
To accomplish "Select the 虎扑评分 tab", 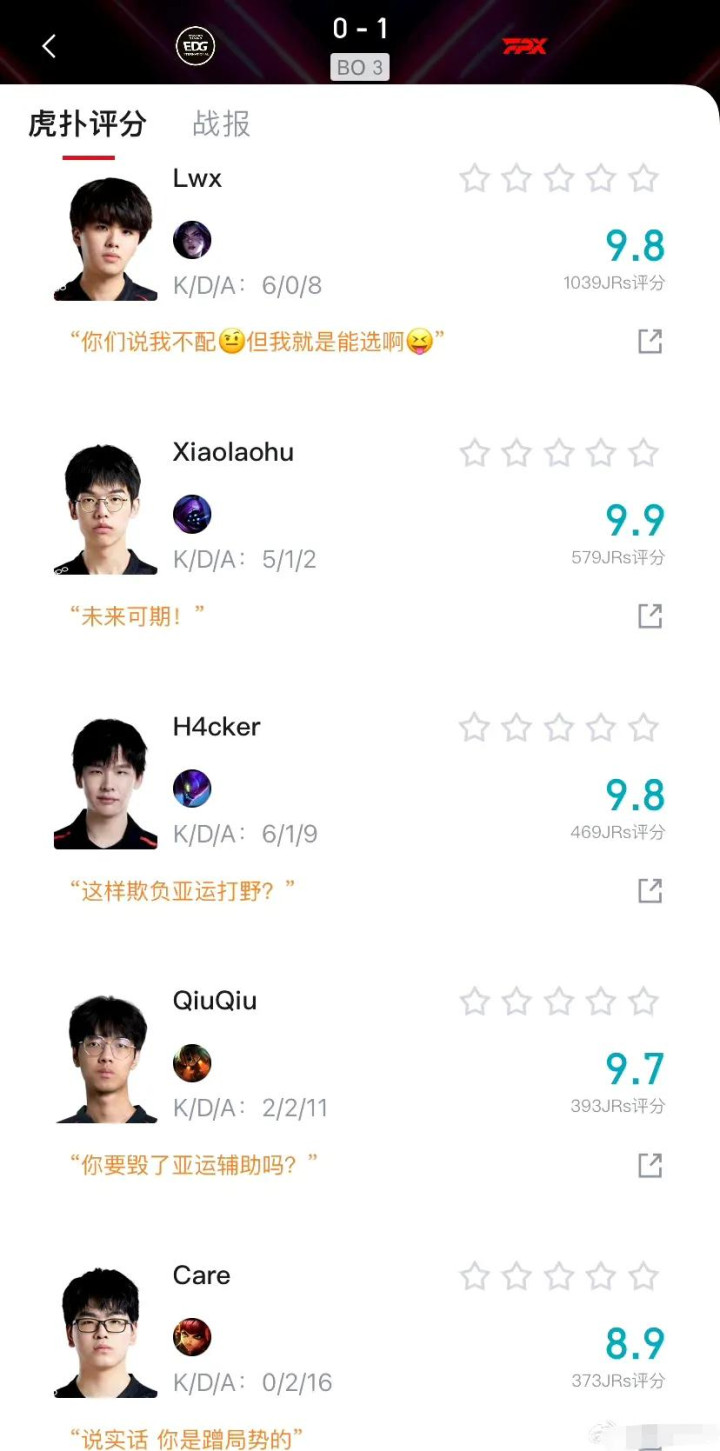I will 88,124.
